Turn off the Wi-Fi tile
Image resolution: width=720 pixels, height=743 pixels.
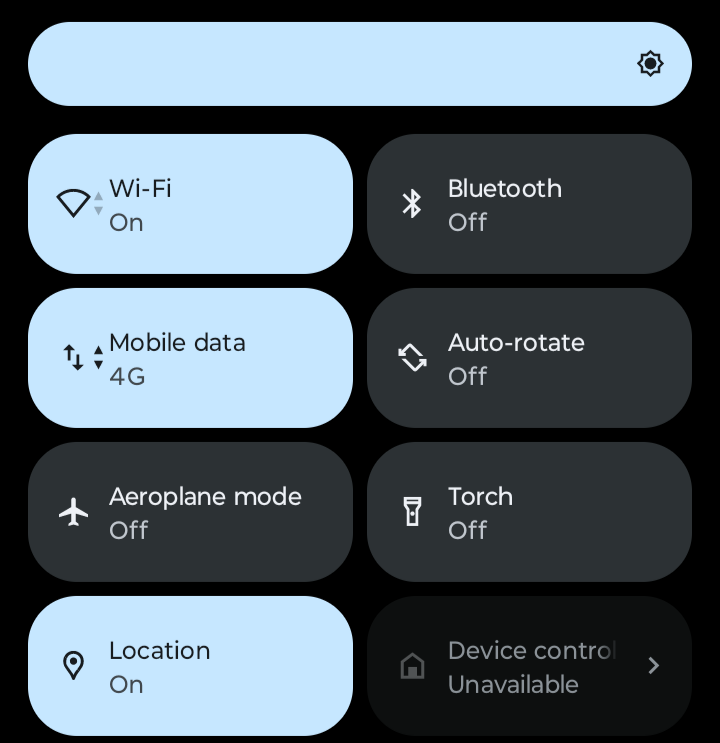coord(190,204)
